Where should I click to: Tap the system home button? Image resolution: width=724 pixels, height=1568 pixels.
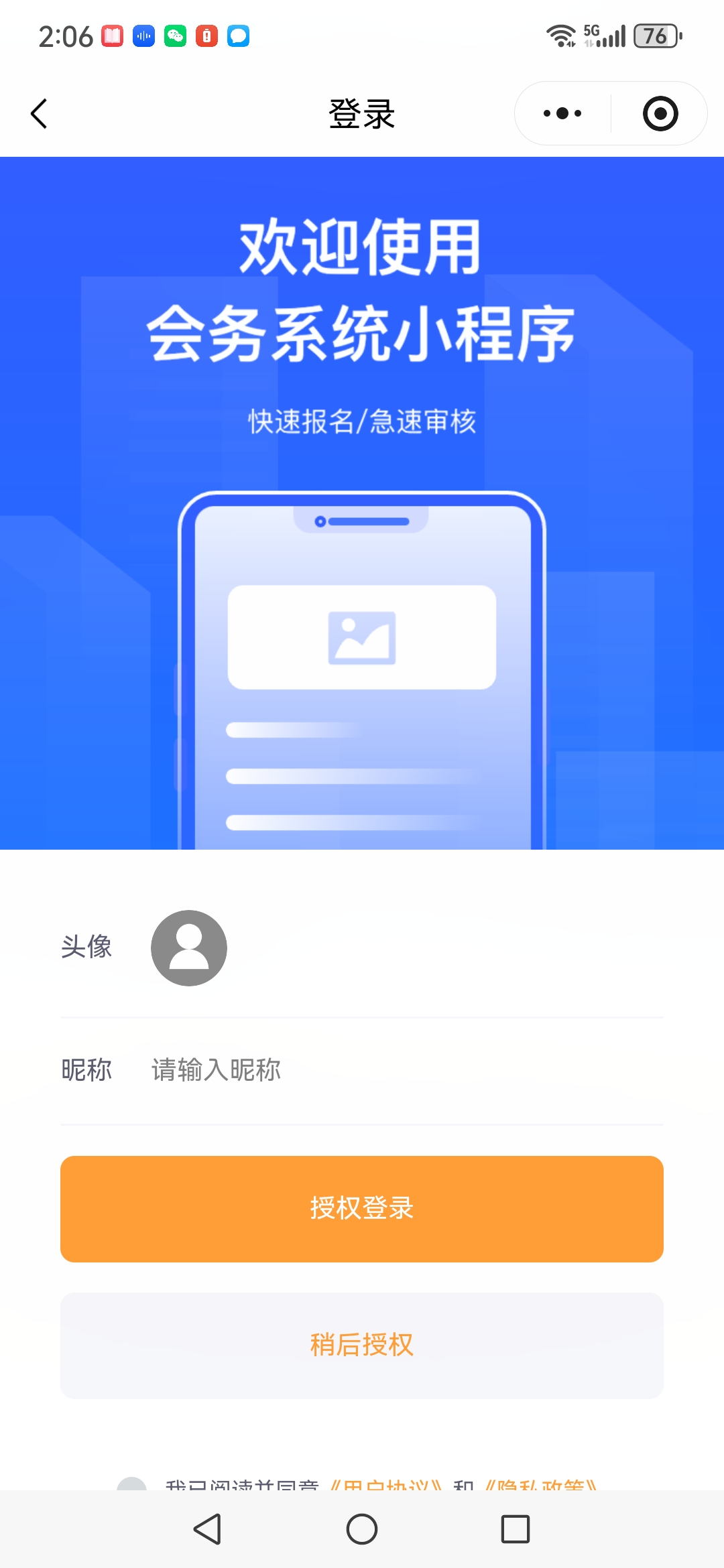point(362,1529)
